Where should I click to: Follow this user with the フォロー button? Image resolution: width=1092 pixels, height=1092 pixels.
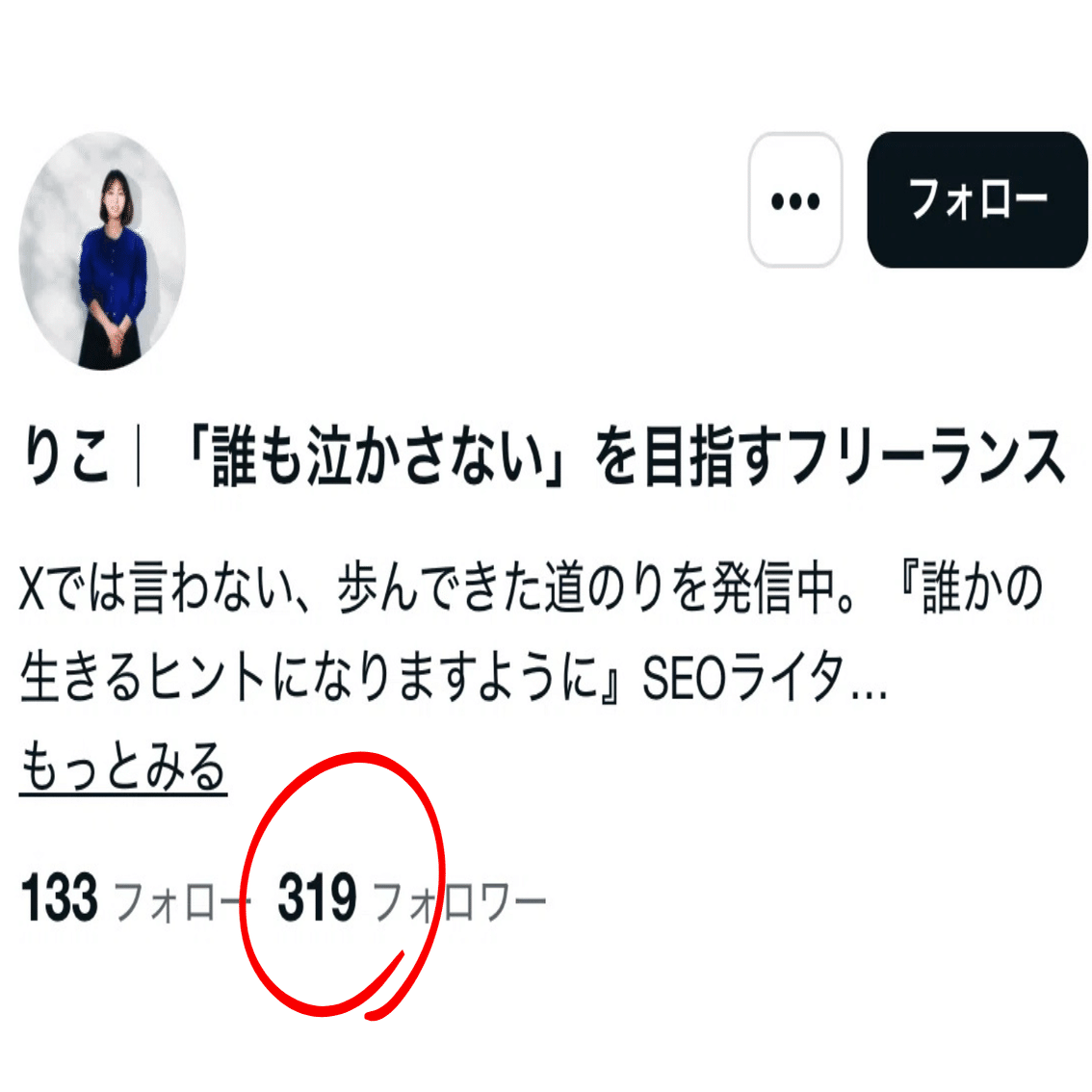[x=976, y=200]
